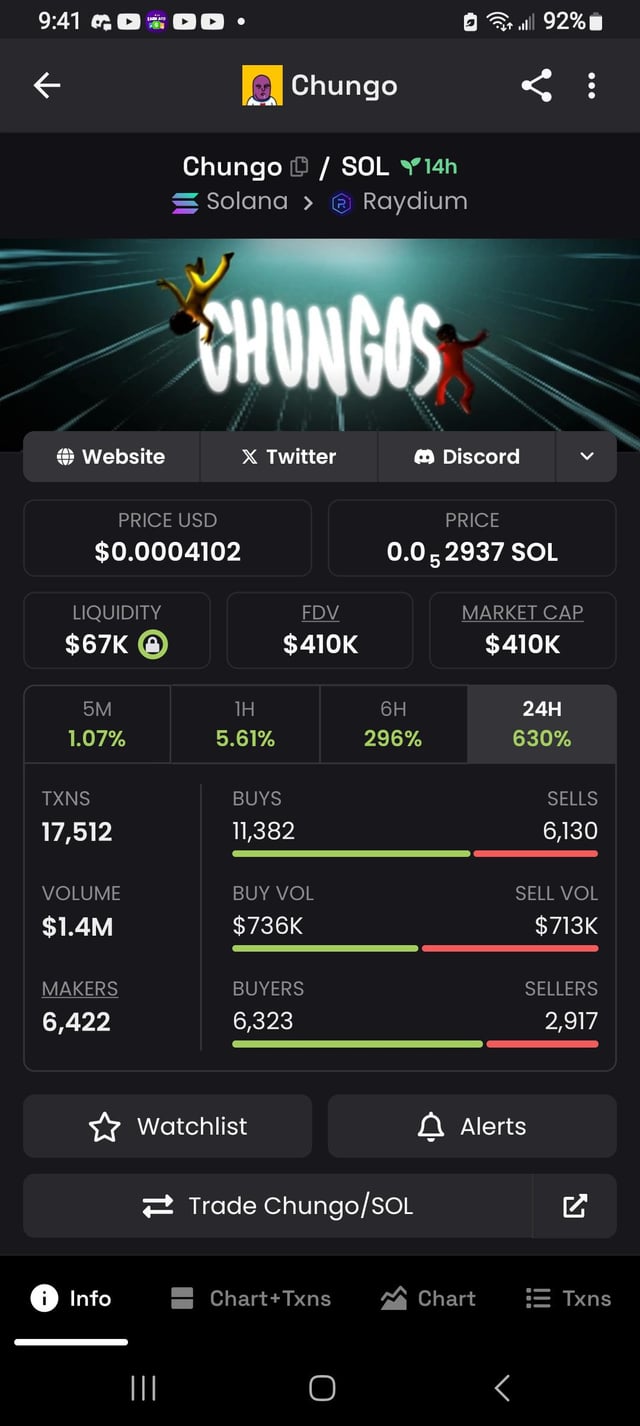Viewport: 640px width, 1426px height.
Task: Select the 5M timeframe
Action: (97, 724)
